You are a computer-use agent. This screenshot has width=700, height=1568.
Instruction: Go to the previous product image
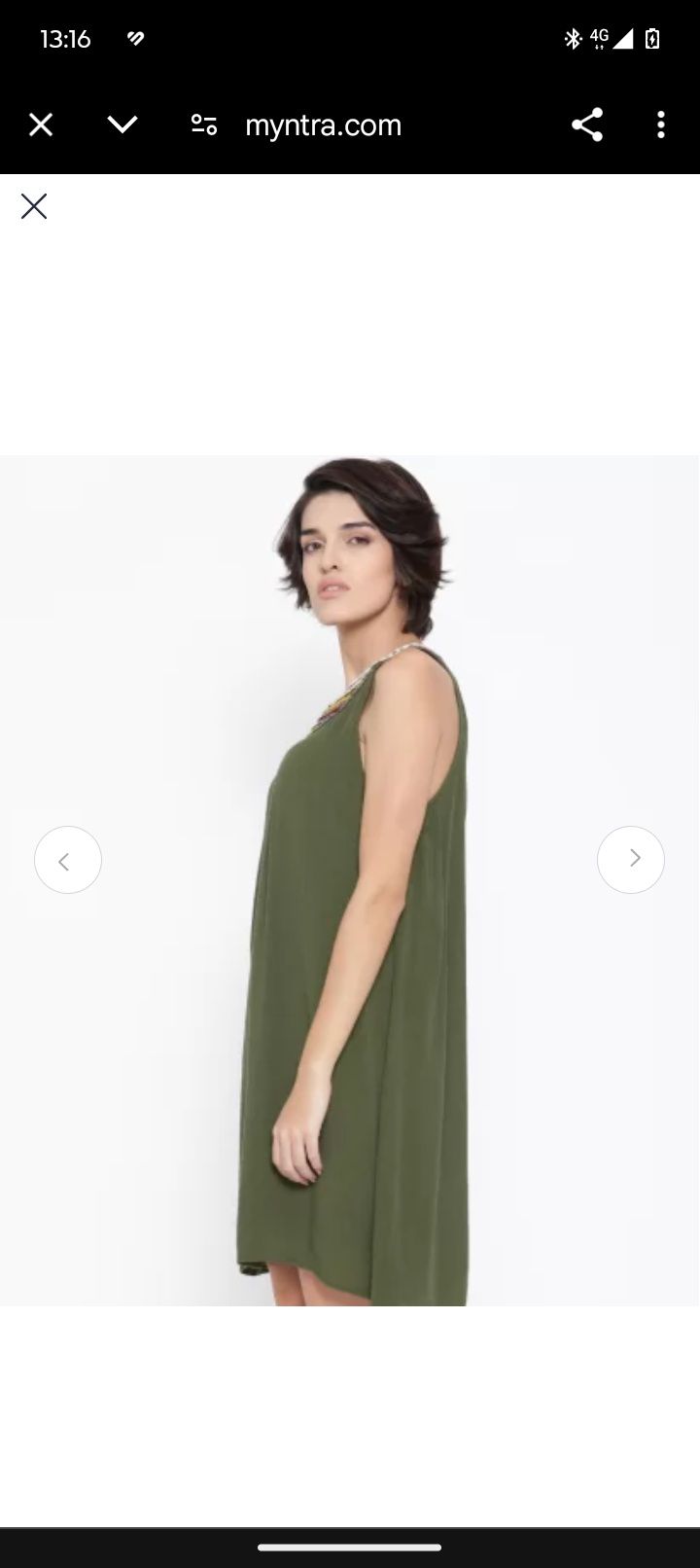point(68,860)
